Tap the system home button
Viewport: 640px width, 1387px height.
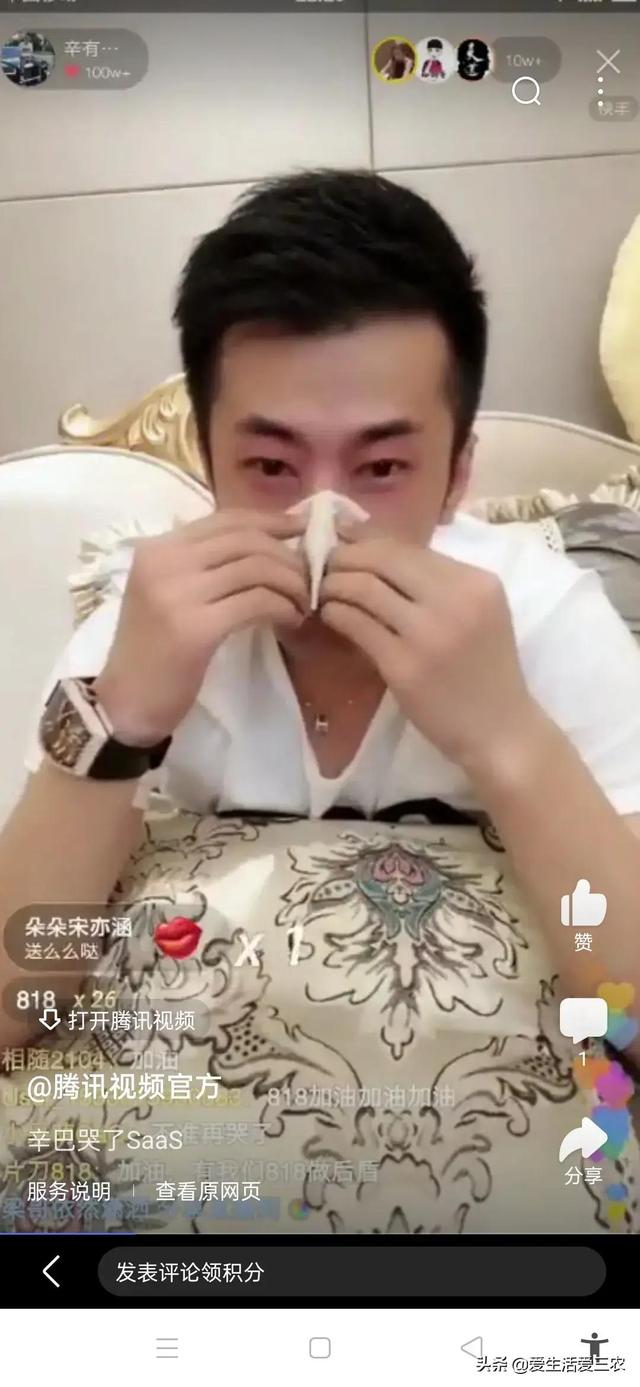pos(320,1348)
